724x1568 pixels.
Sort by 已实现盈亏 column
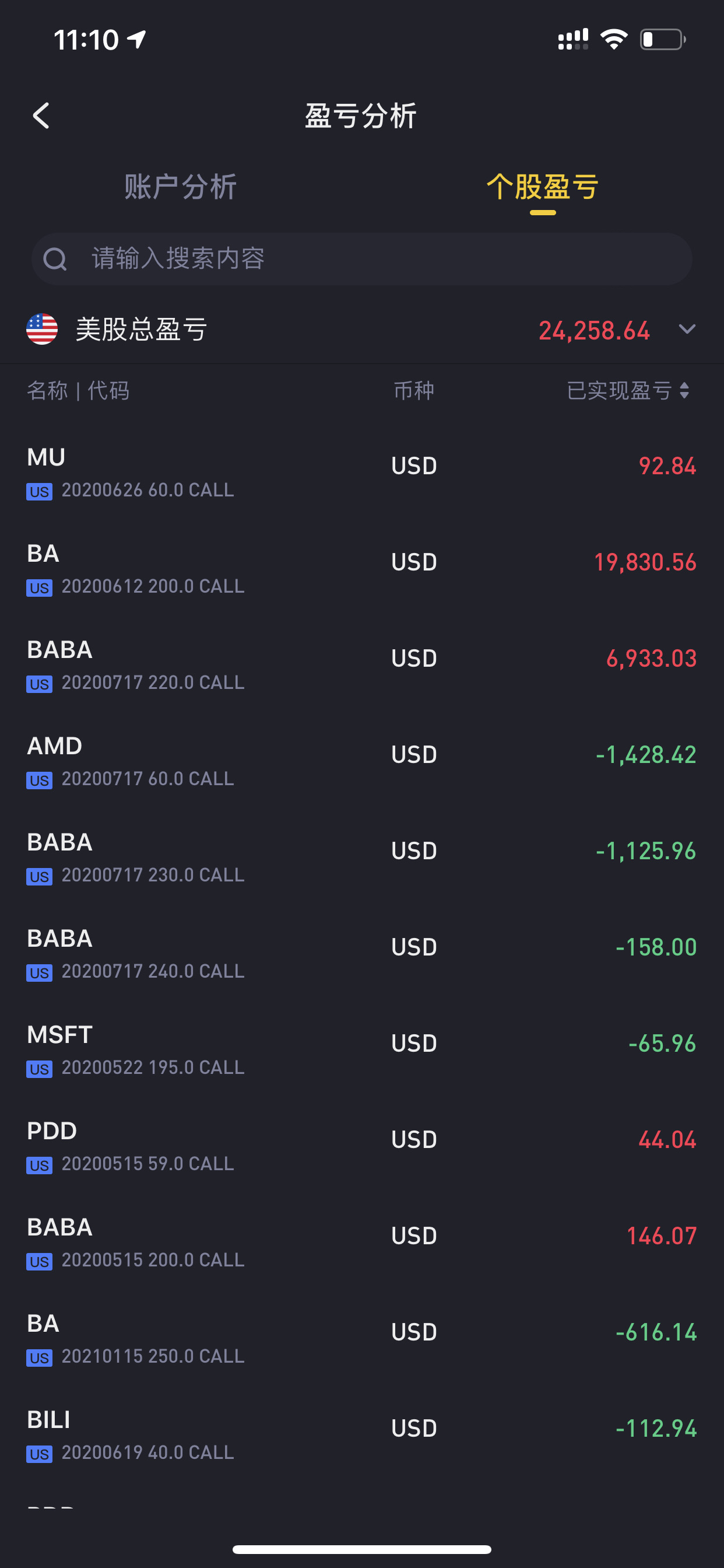point(628,390)
